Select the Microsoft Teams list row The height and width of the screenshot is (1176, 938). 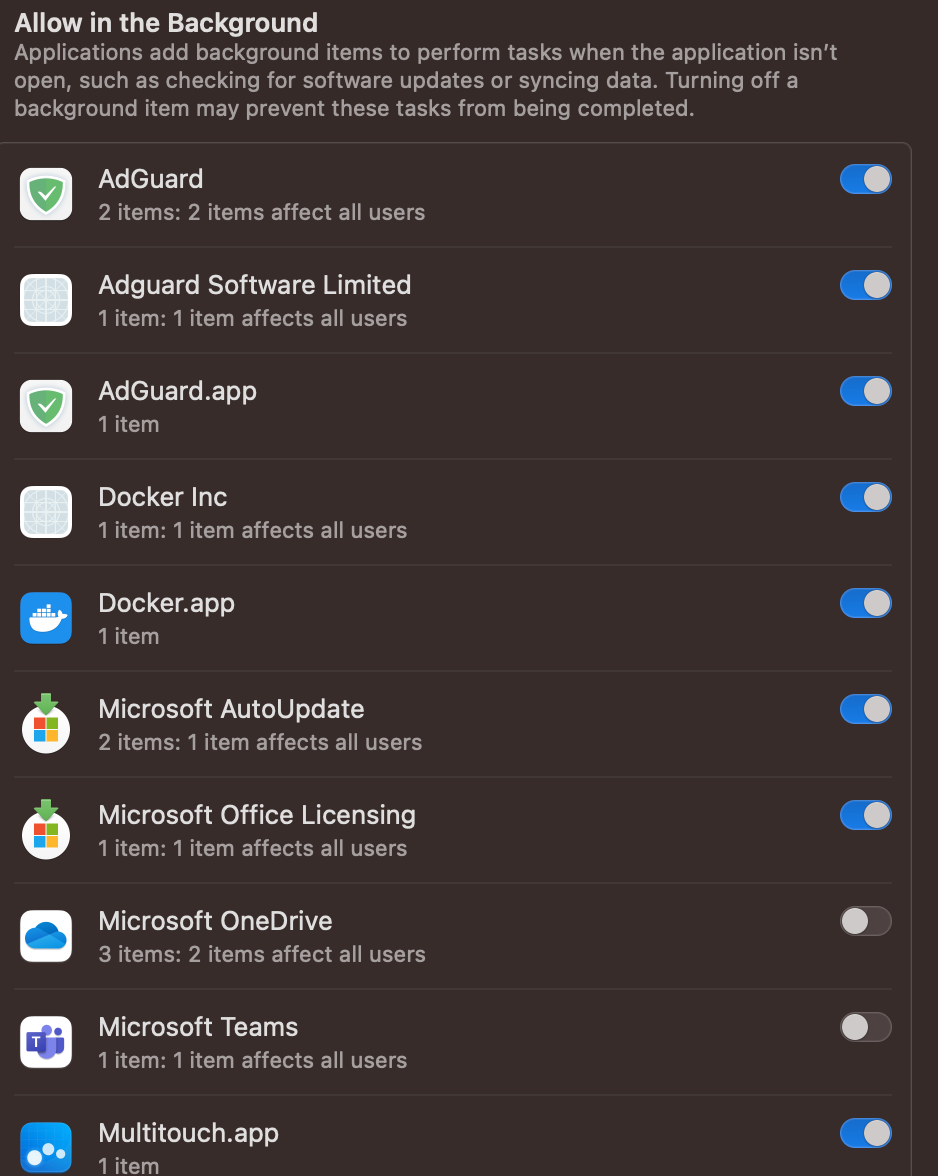400,1041
